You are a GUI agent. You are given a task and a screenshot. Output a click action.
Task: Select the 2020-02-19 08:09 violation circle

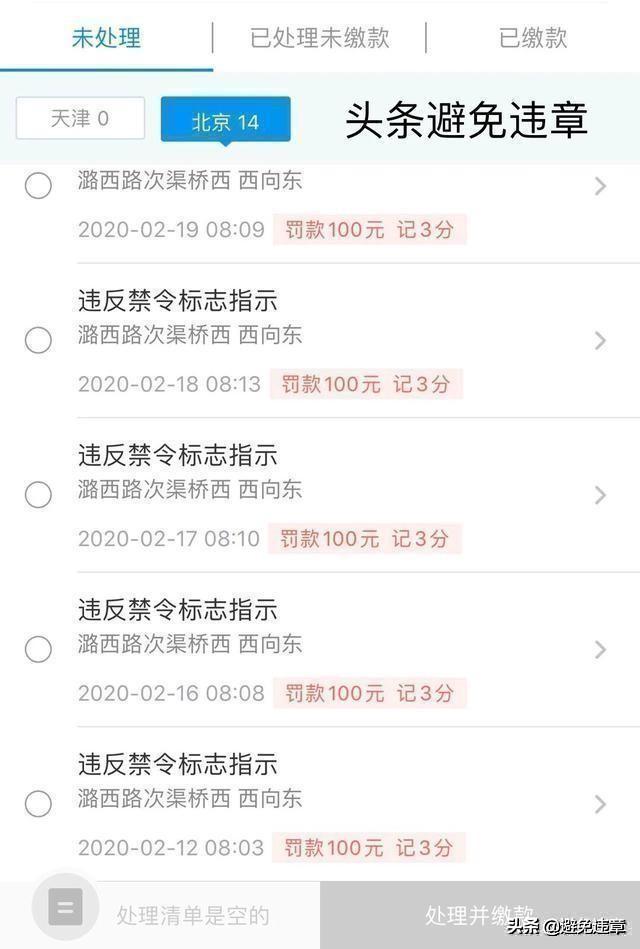(x=38, y=185)
